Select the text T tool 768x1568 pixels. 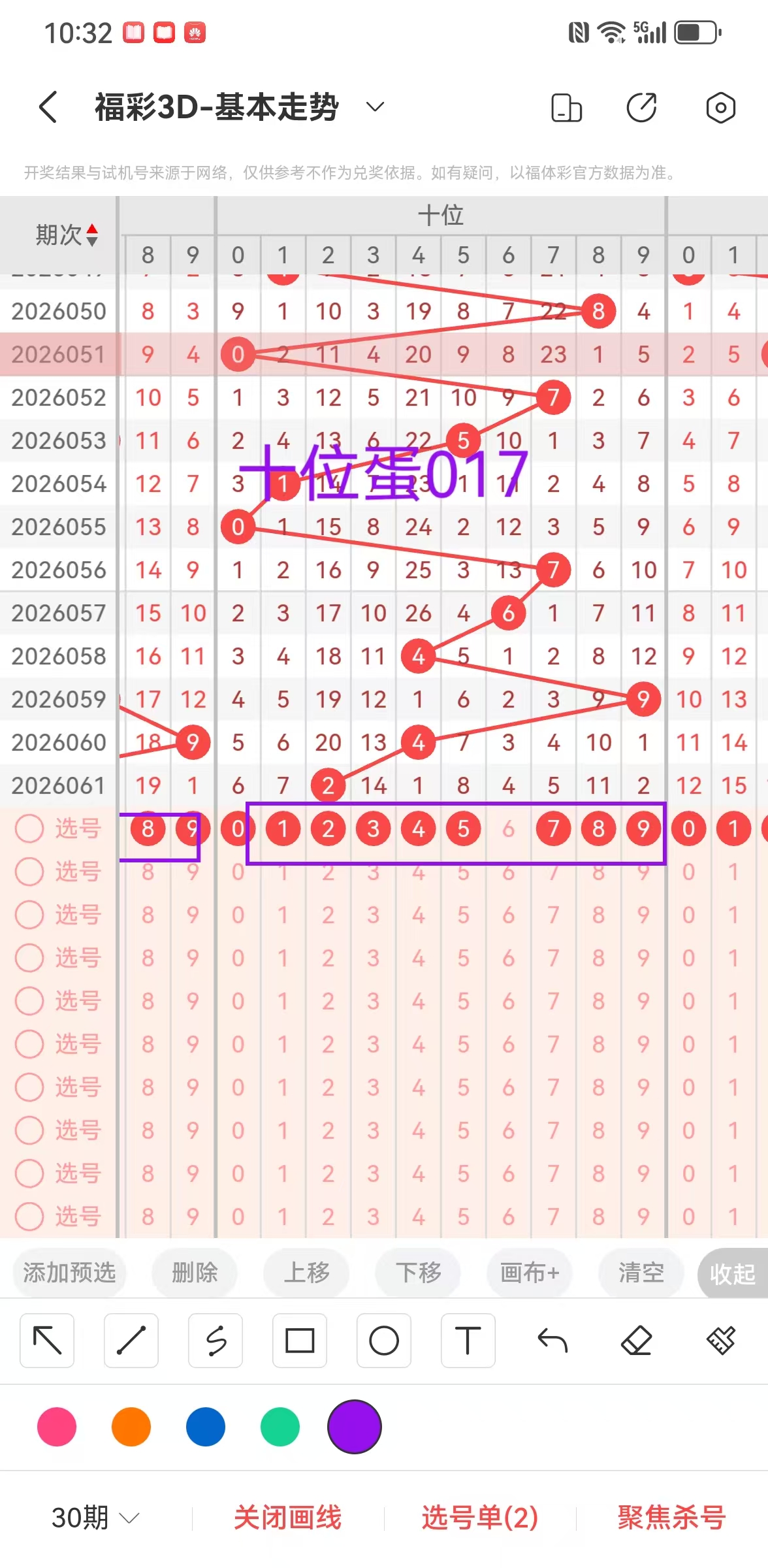(x=468, y=1341)
